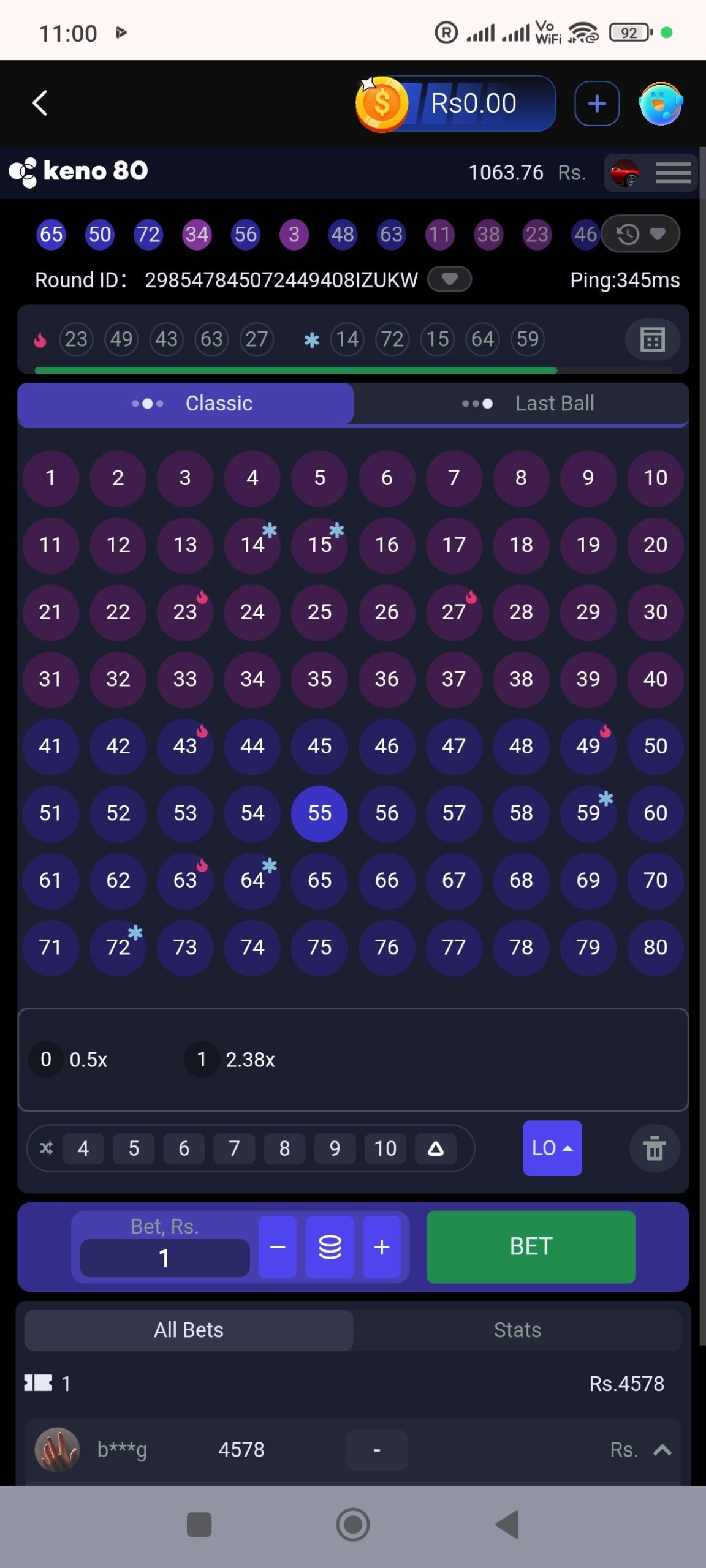
Task: Open the profile avatar
Action: click(x=660, y=104)
